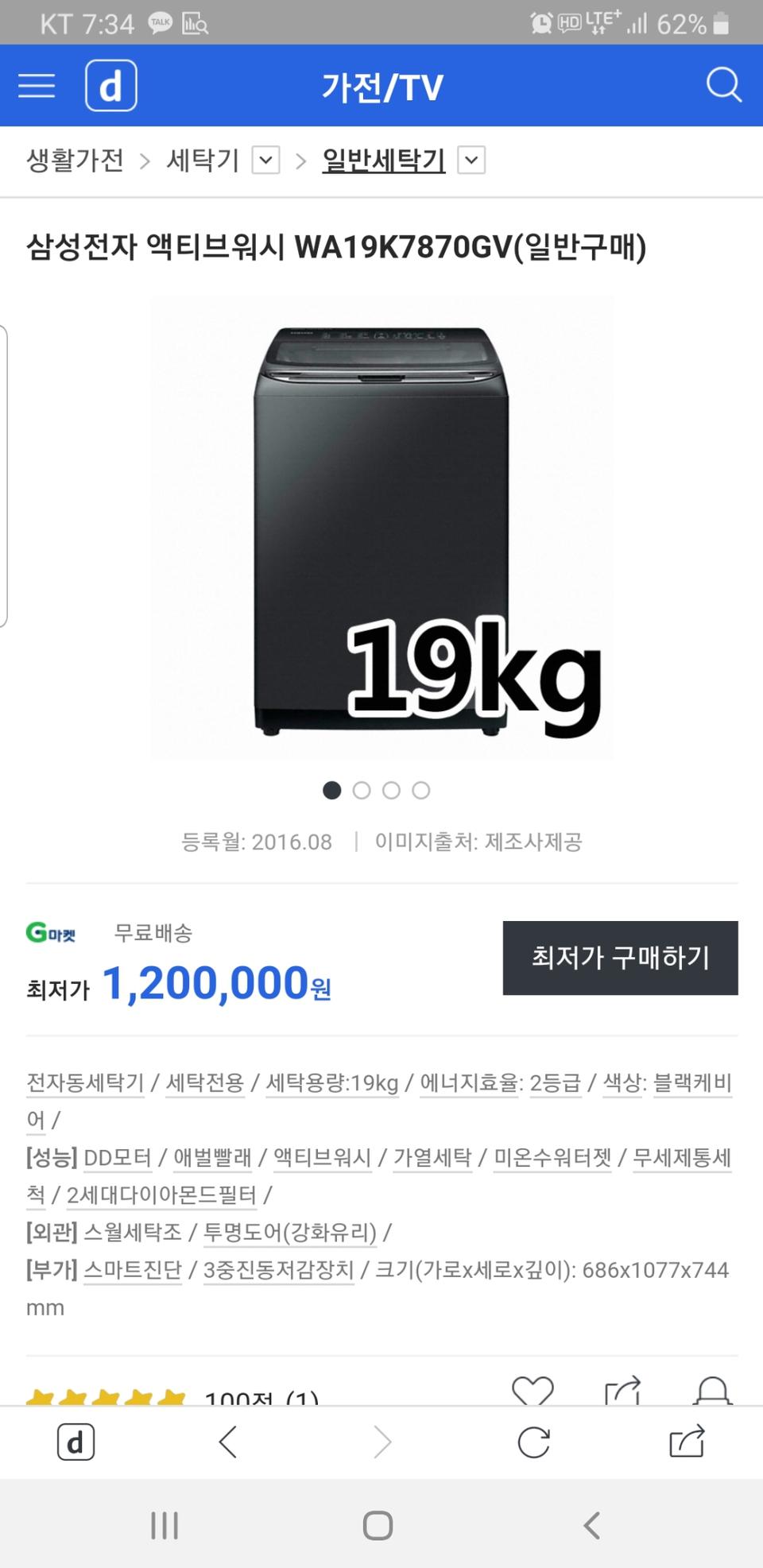Refresh the page from the bottom browser bar
This screenshot has height=1568, width=763.
pyautogui.click(x=534, y=1442)
